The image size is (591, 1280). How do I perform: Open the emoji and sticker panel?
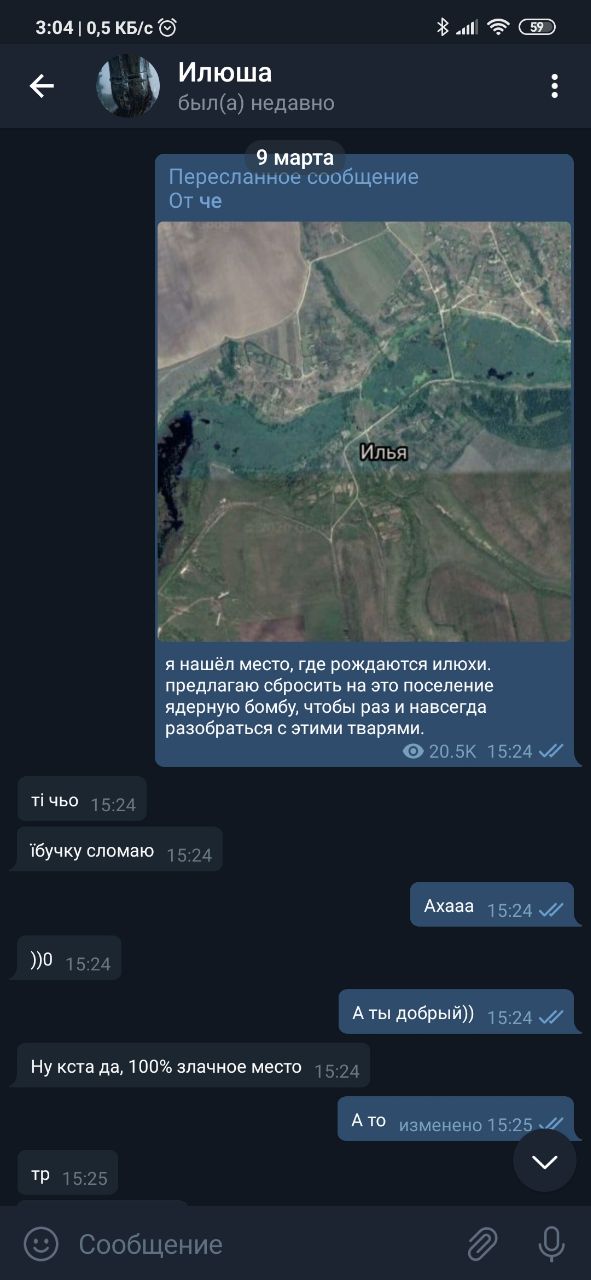(x=41, y=1243)
